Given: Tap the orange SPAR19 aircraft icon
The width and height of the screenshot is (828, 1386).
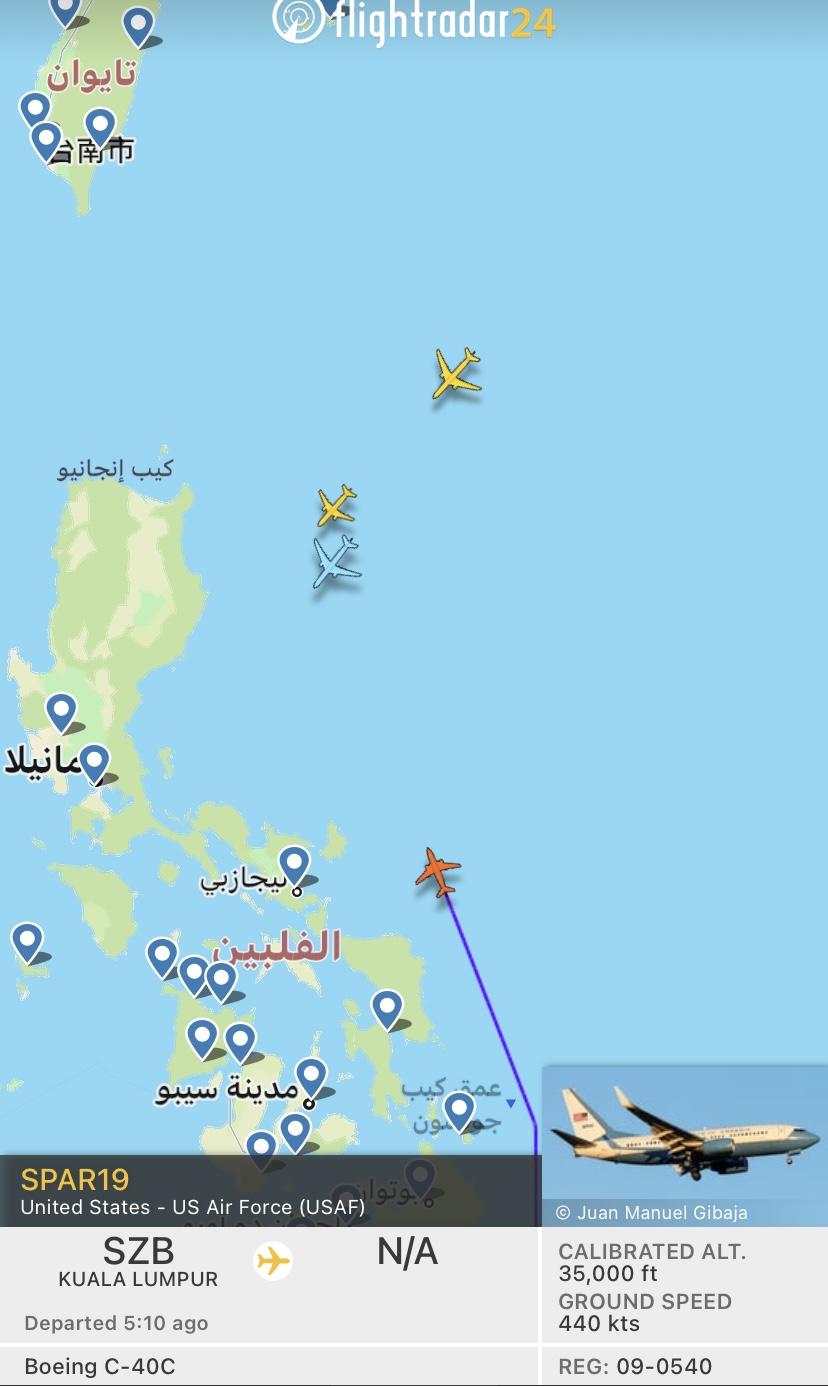Looking at the screenshot, I should 438,872.
